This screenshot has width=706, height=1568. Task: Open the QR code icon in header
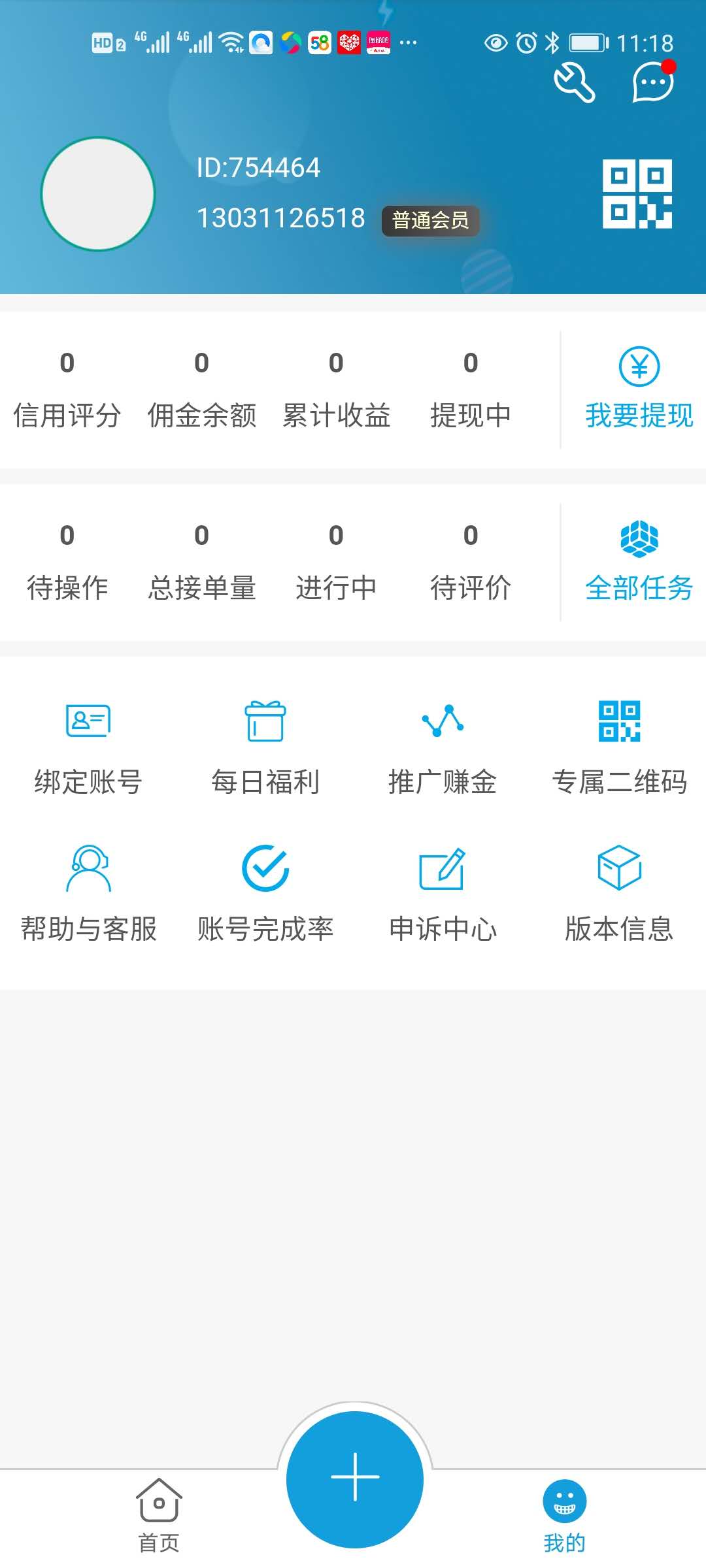pyautogui.click(x=637, y=194)
